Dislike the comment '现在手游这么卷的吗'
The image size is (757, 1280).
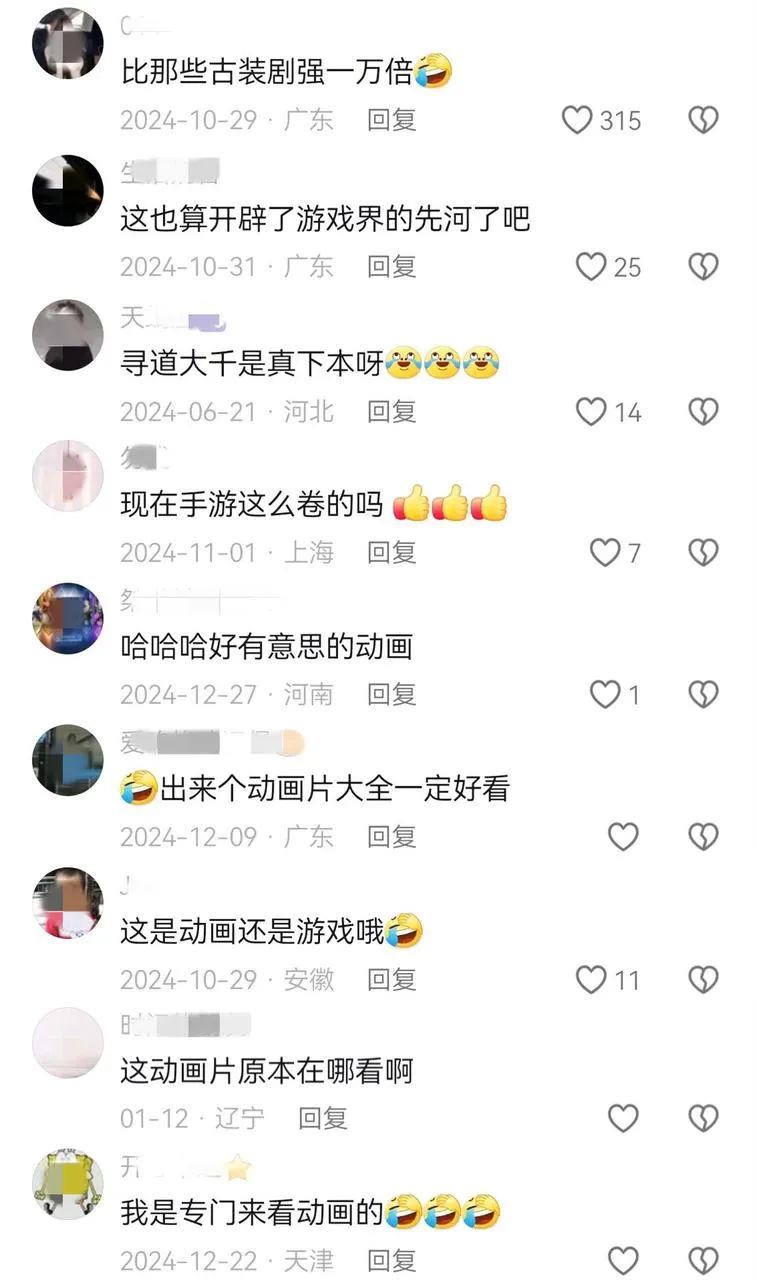tap(704, 552)
